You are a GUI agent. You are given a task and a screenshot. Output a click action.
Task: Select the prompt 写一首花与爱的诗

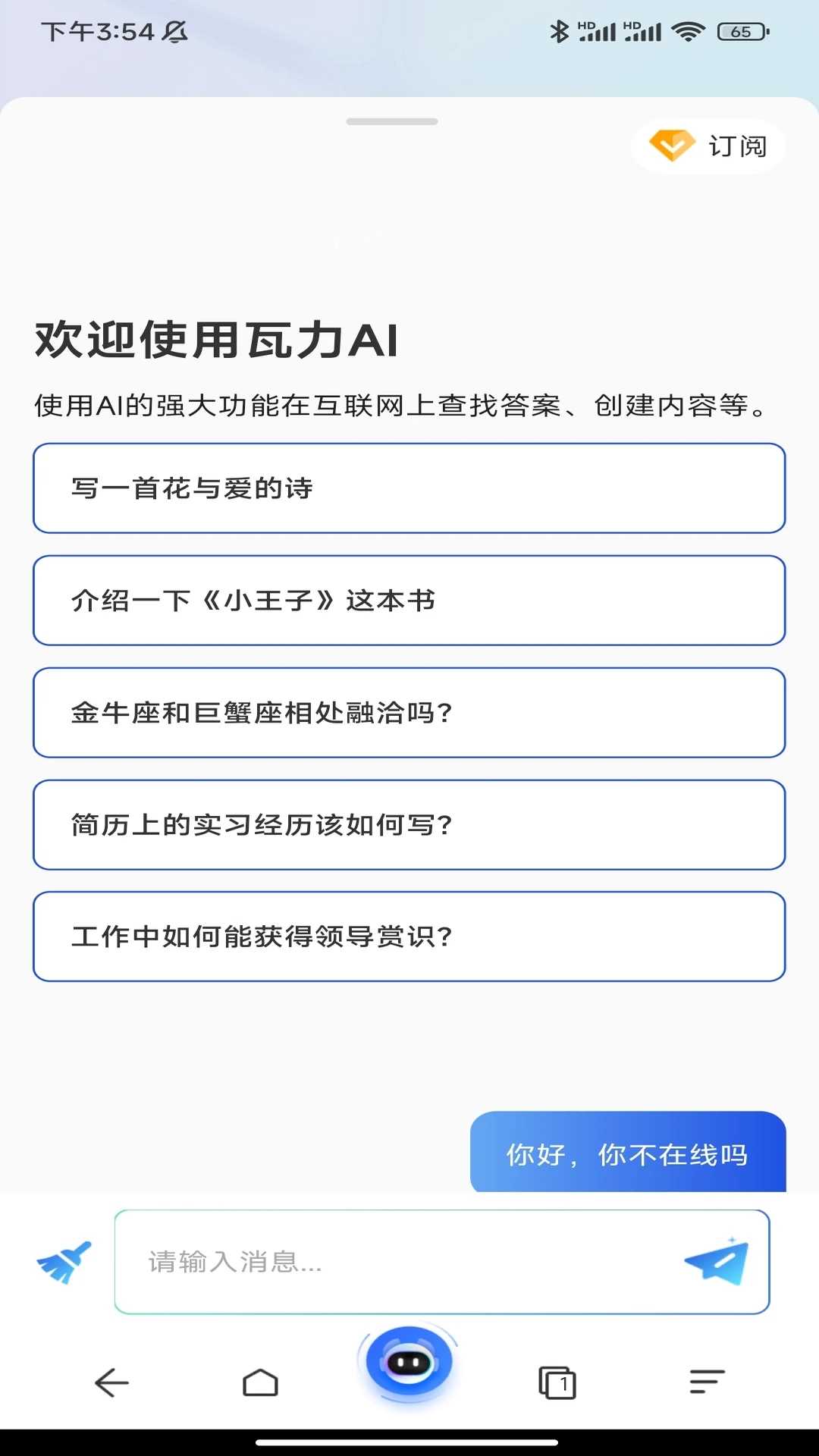(x=409, y=488)
